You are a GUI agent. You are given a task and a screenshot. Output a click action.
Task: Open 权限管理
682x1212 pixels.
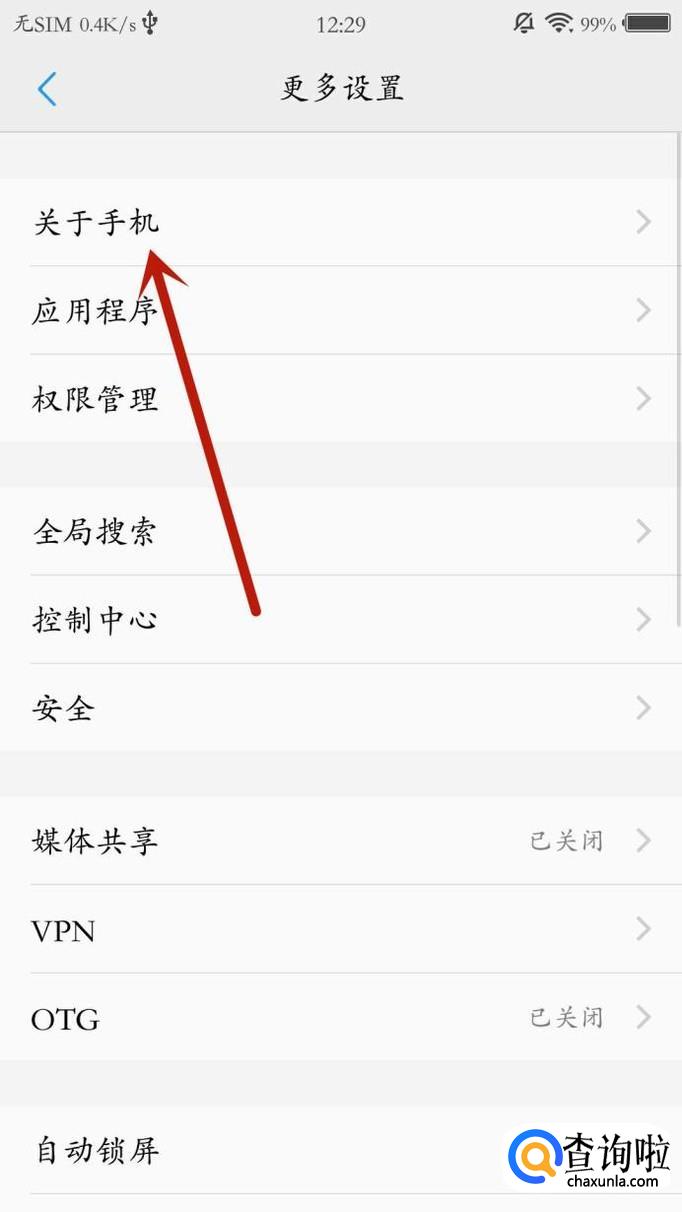click(x=341, y=399)
